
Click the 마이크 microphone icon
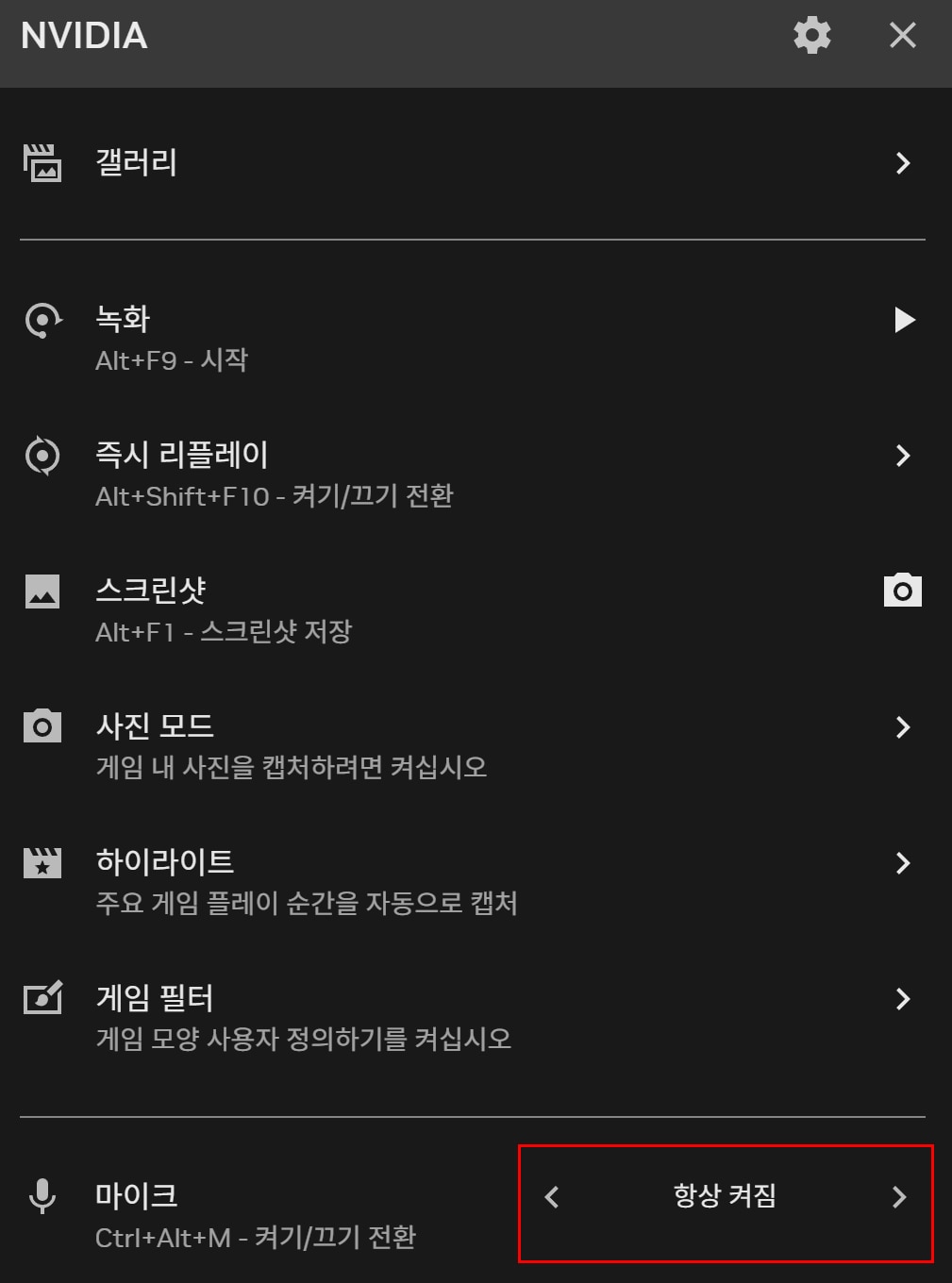pyautogui.click(x=42, y=1196)
